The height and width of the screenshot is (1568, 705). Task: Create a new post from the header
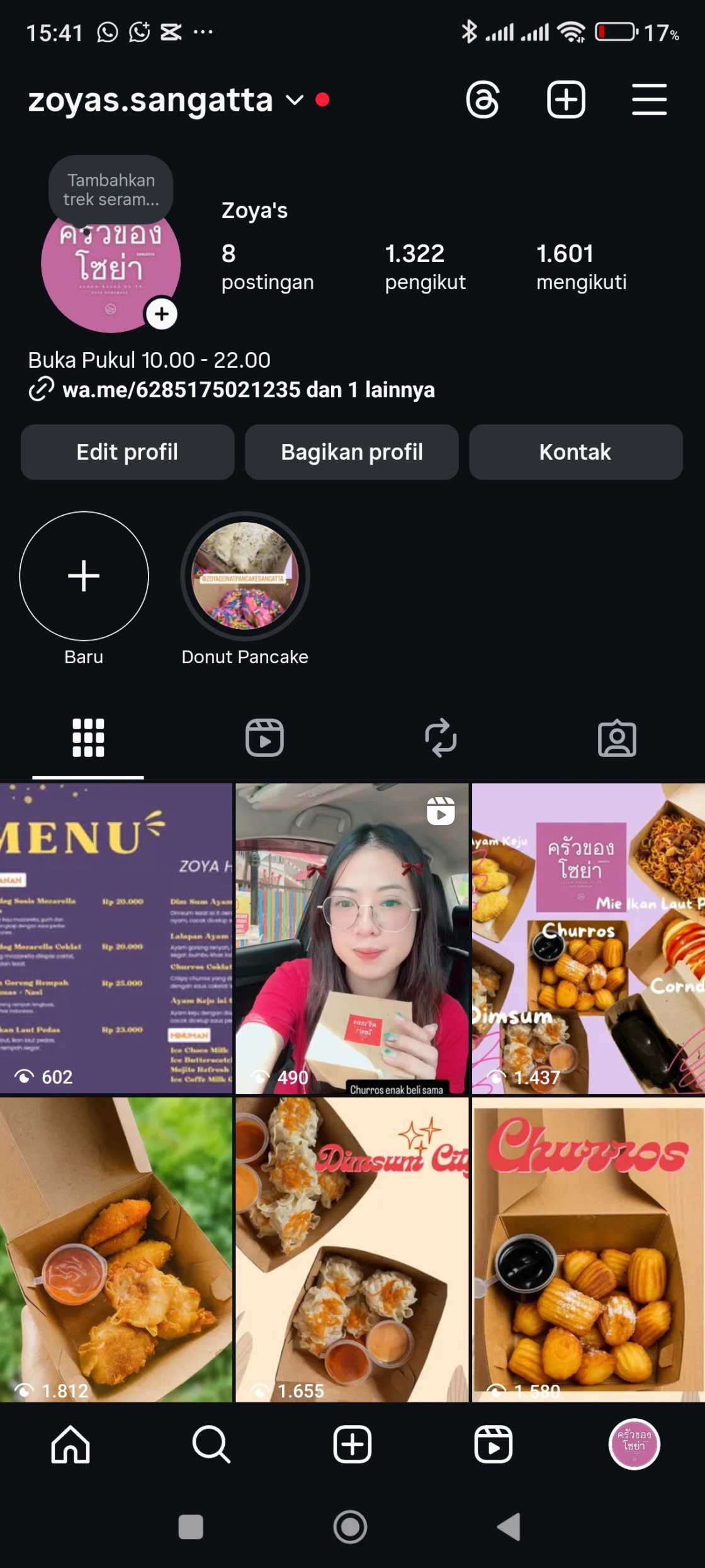[566, 99]
